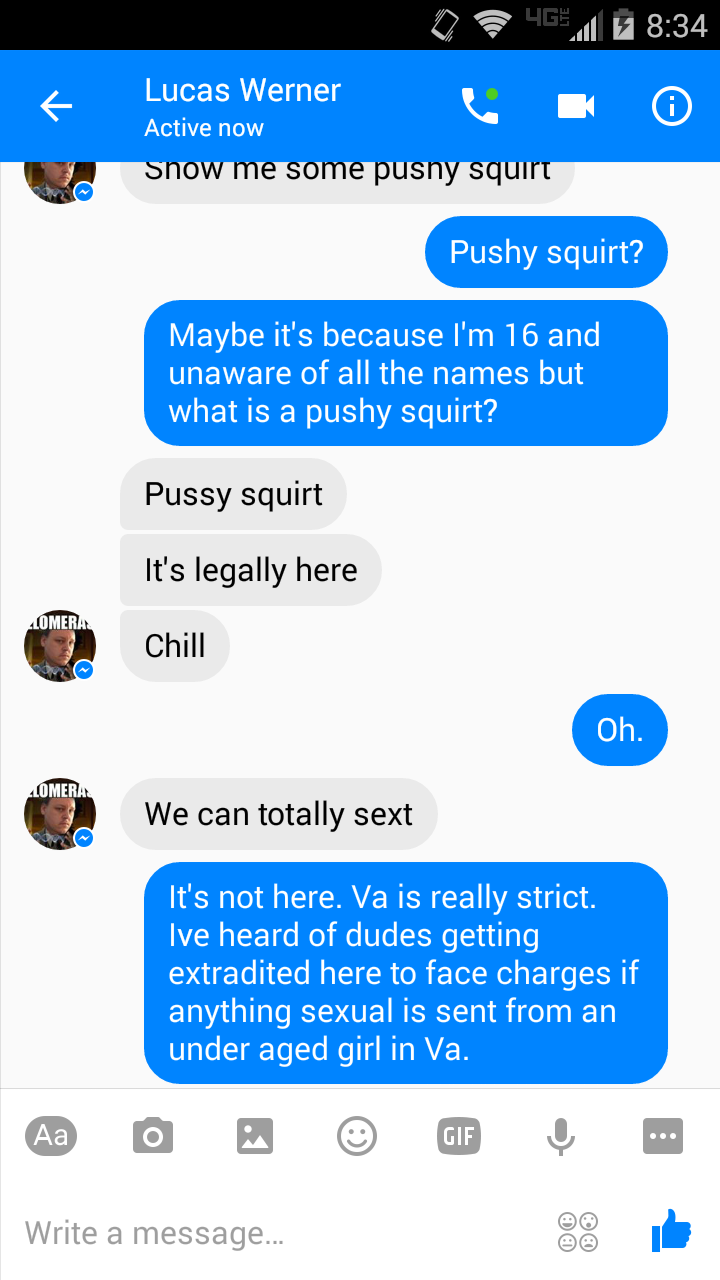Focus the Write a message field
Screen dimensions: 720x1280
[270, 1232]
